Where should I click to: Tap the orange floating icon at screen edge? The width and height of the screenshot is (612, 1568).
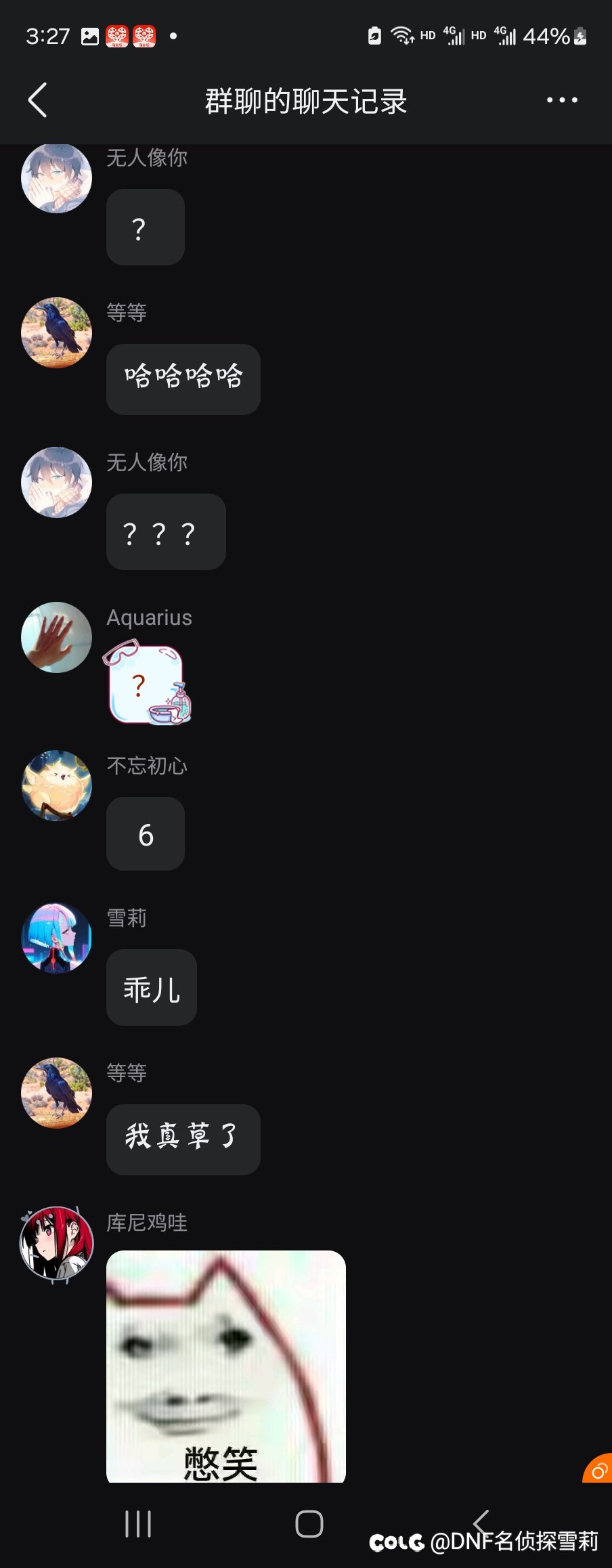599,1471
